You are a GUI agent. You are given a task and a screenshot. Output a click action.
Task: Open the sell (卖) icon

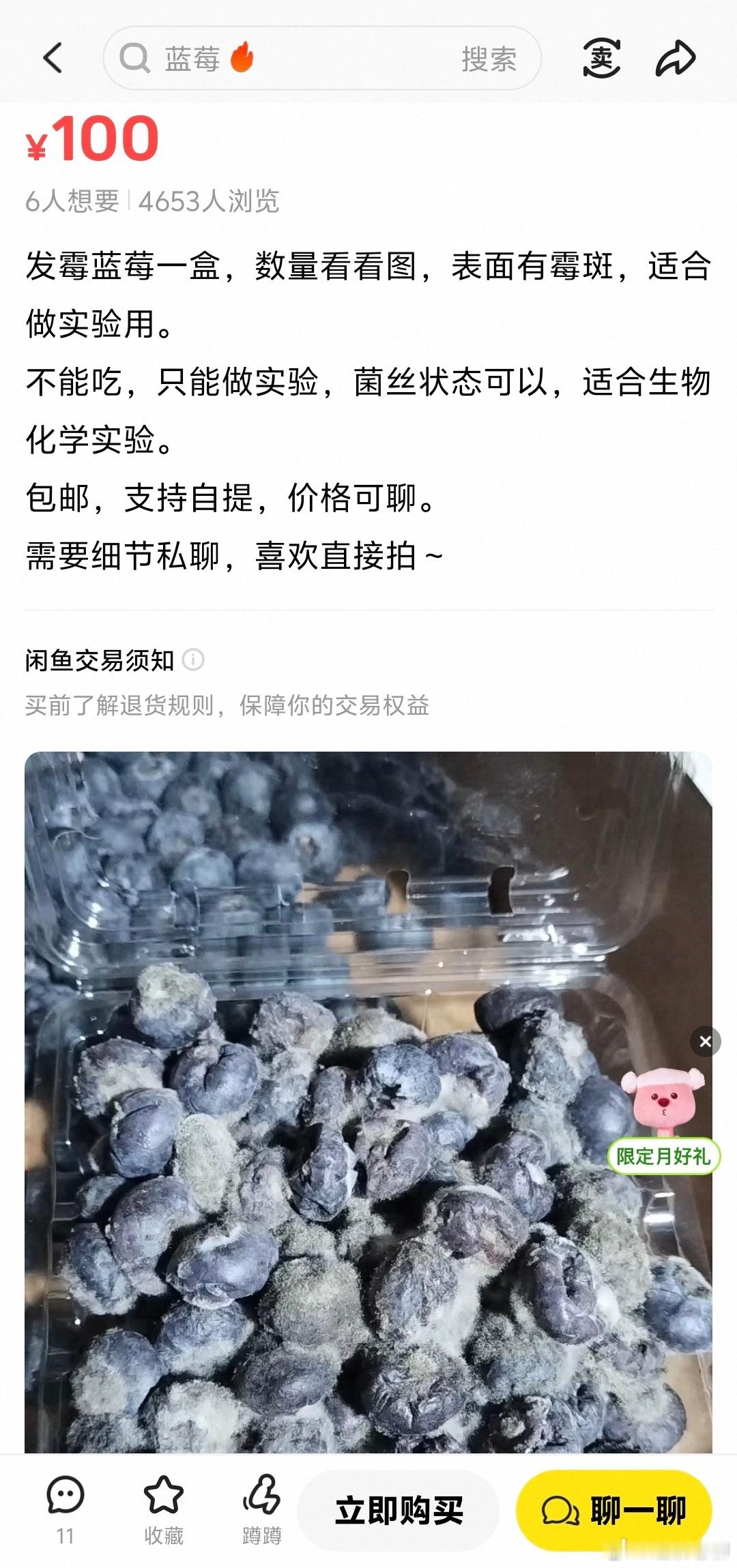click(601, 59)
